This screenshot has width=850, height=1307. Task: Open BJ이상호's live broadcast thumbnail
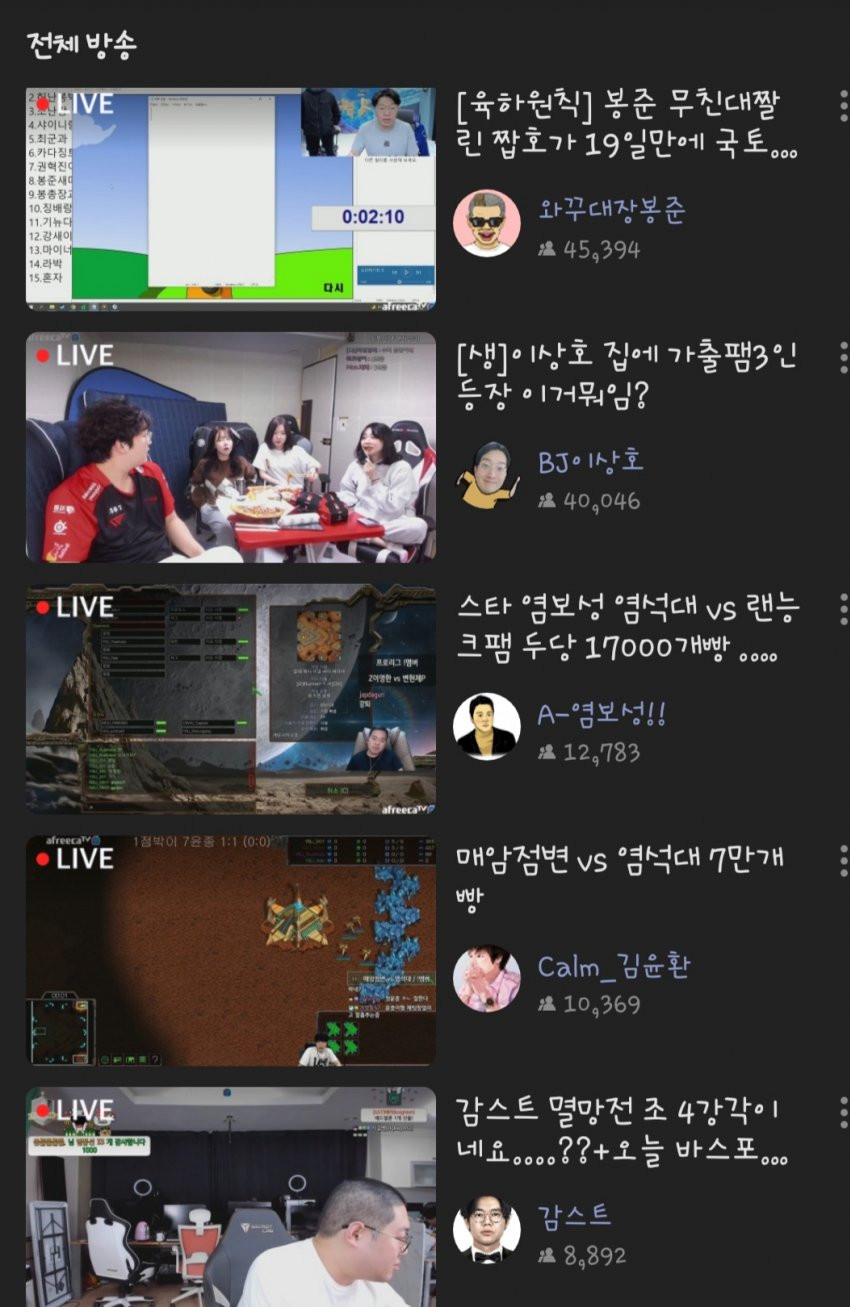click(x=230, y=448)
